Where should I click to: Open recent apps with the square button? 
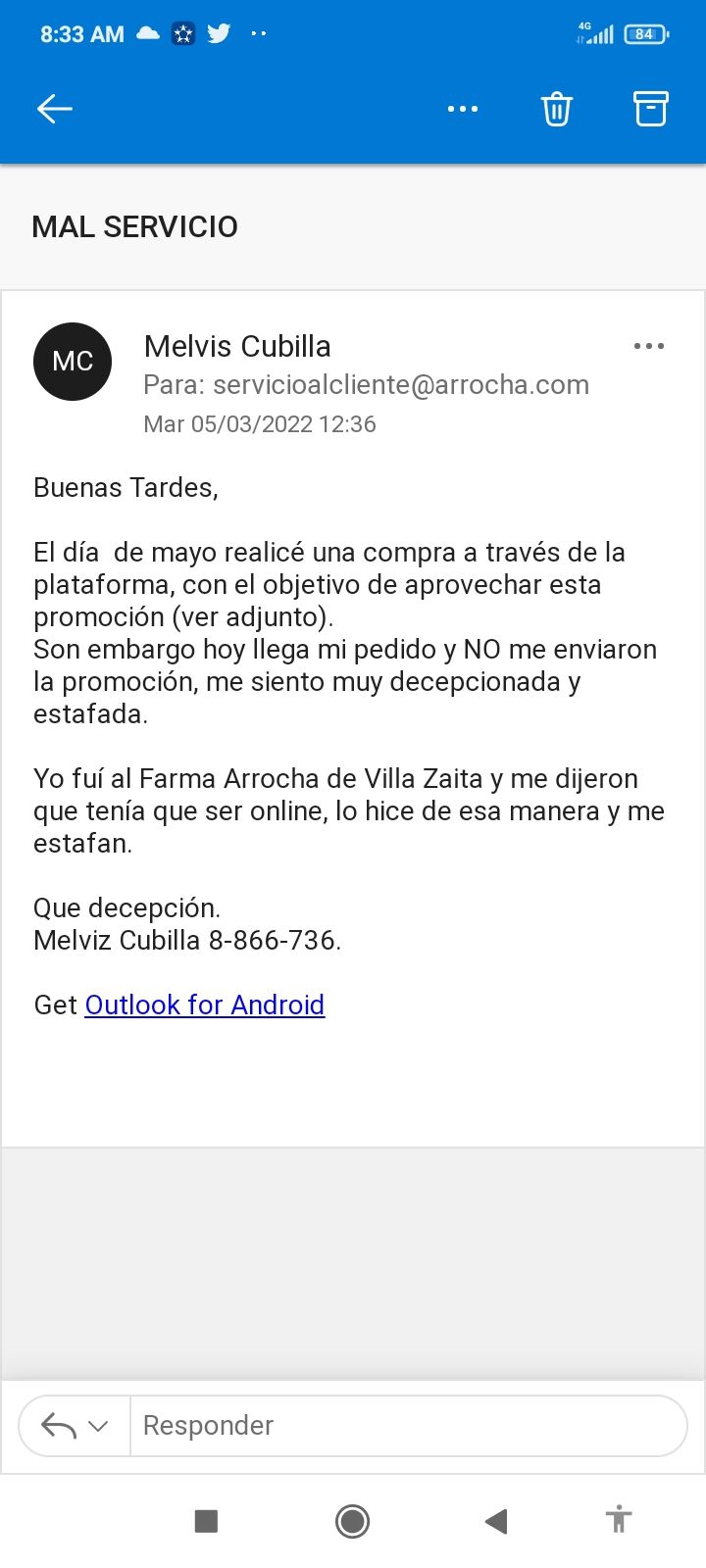point(206,1521)
